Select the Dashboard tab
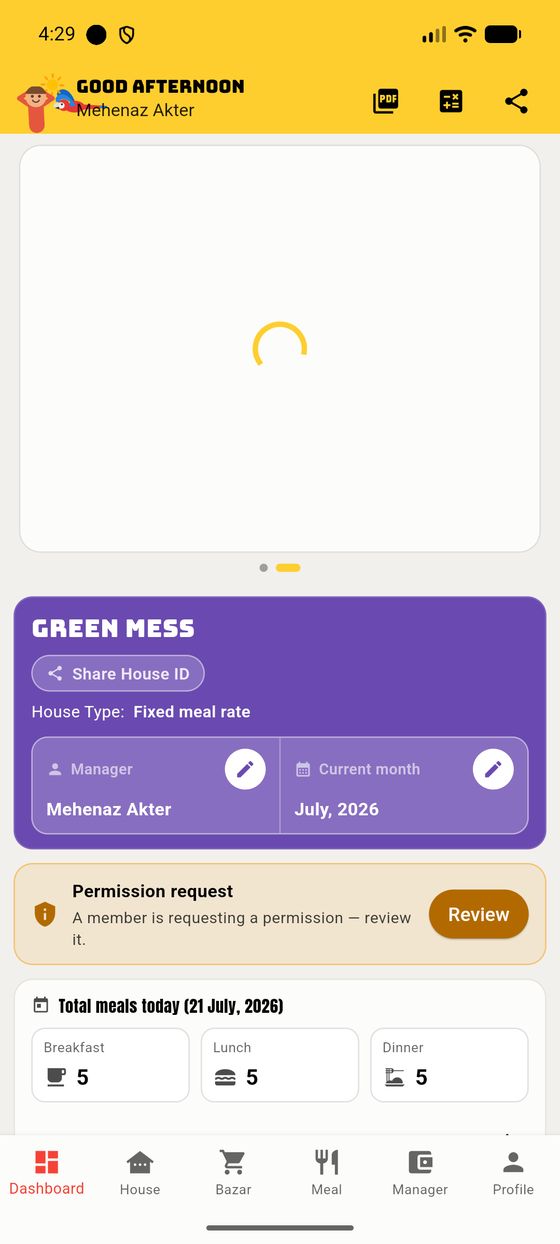This screenshot has height=1244, width=560. [x=47, y=1173]
